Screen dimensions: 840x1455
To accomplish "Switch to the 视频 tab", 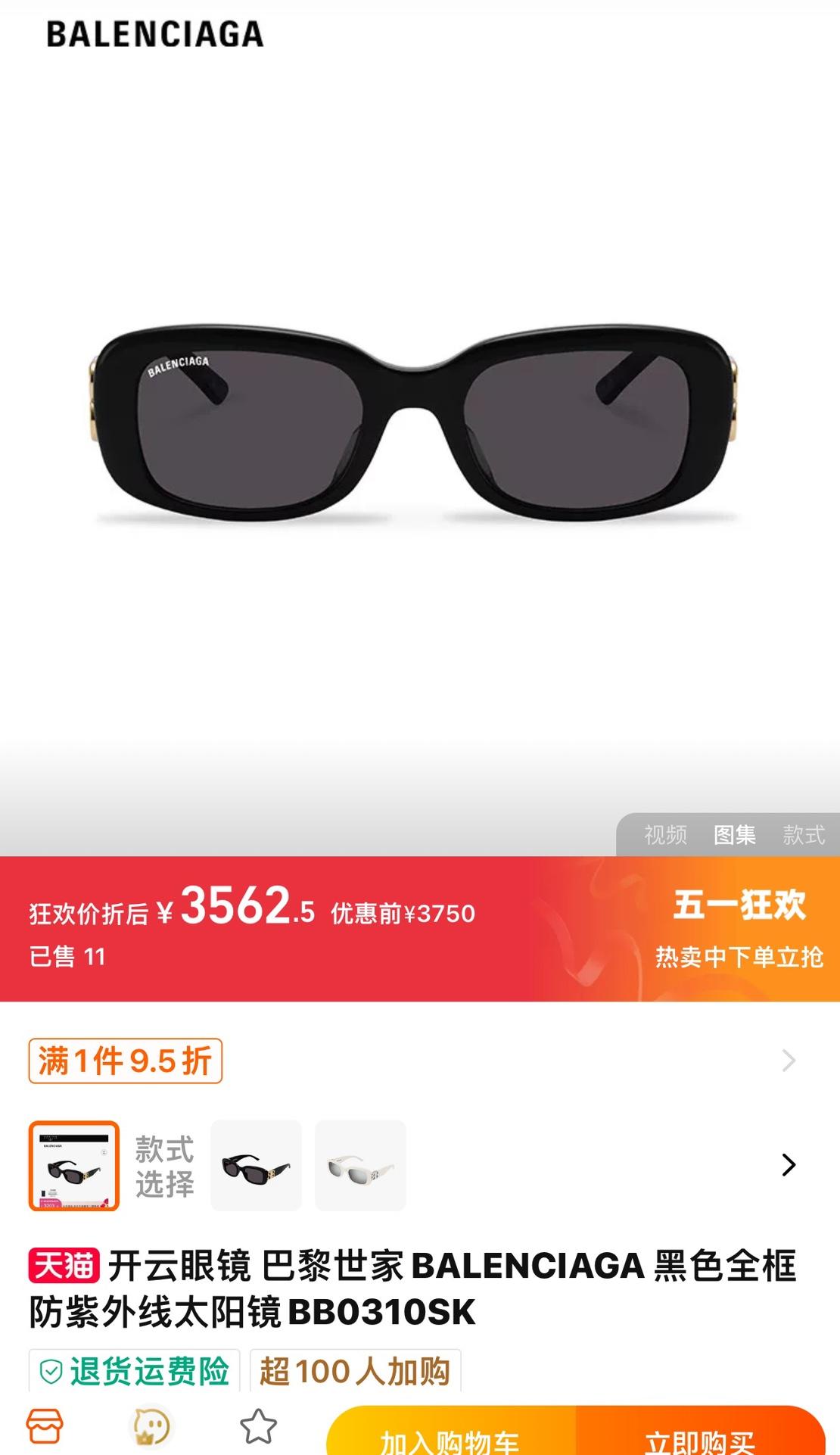I will (665, 835).
